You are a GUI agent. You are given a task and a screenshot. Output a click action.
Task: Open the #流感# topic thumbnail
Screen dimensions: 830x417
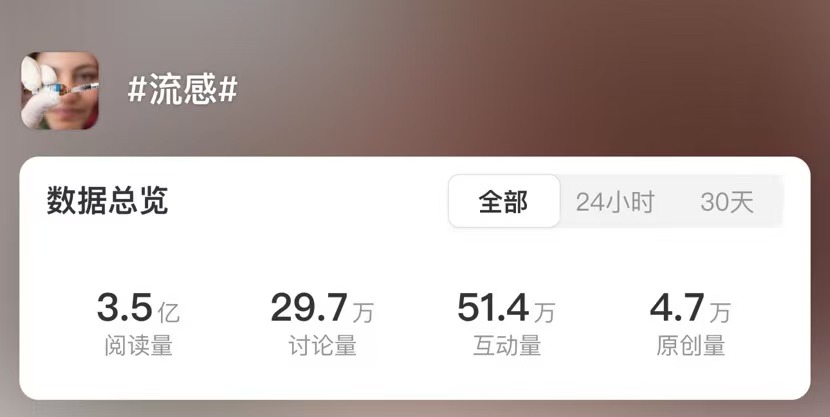(60, 91)
